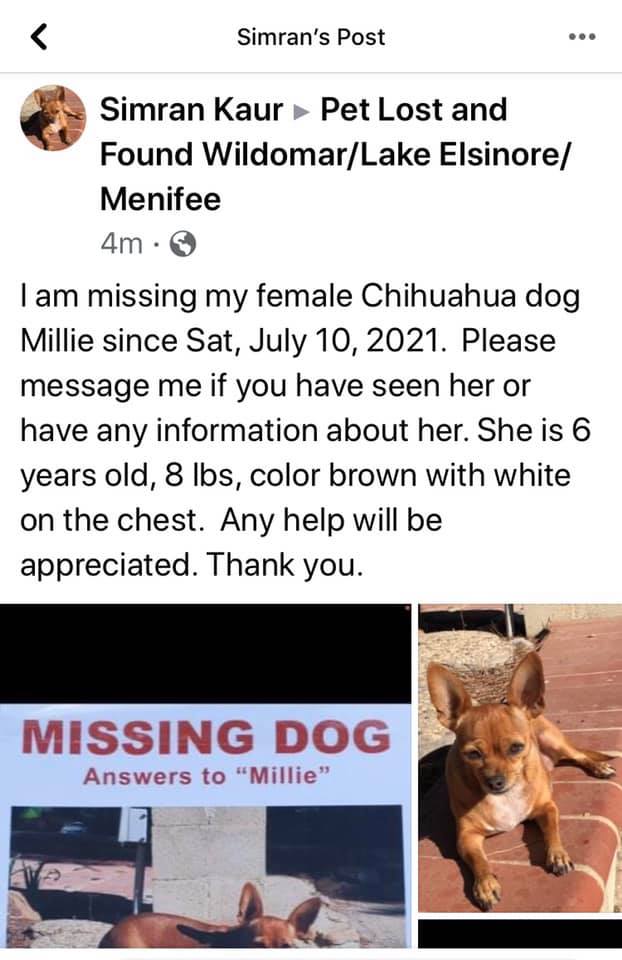Visit Simran Kaur's profile name link
Screen dimensions: 622x960
[x=191, y=110]
